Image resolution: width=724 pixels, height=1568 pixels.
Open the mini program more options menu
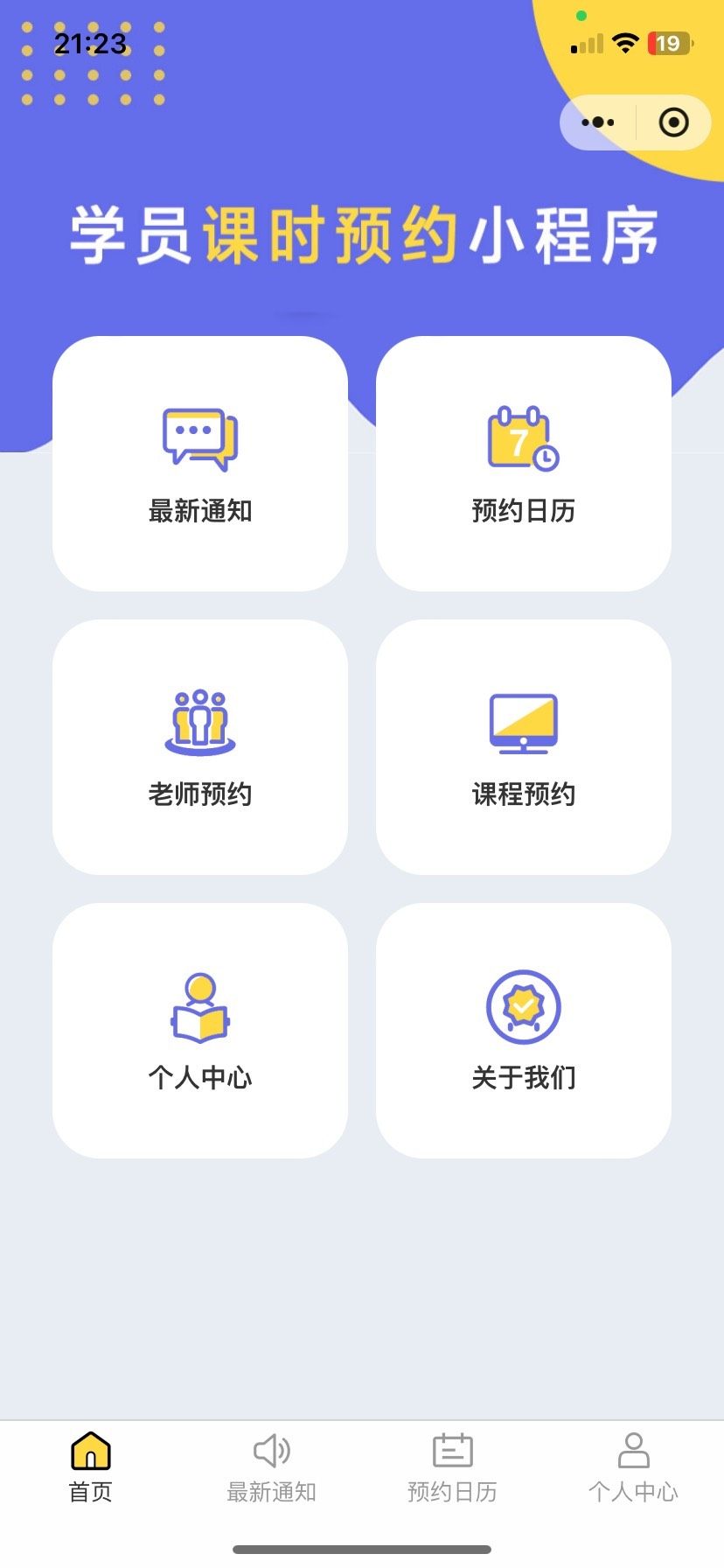click(x=598, y=122)
